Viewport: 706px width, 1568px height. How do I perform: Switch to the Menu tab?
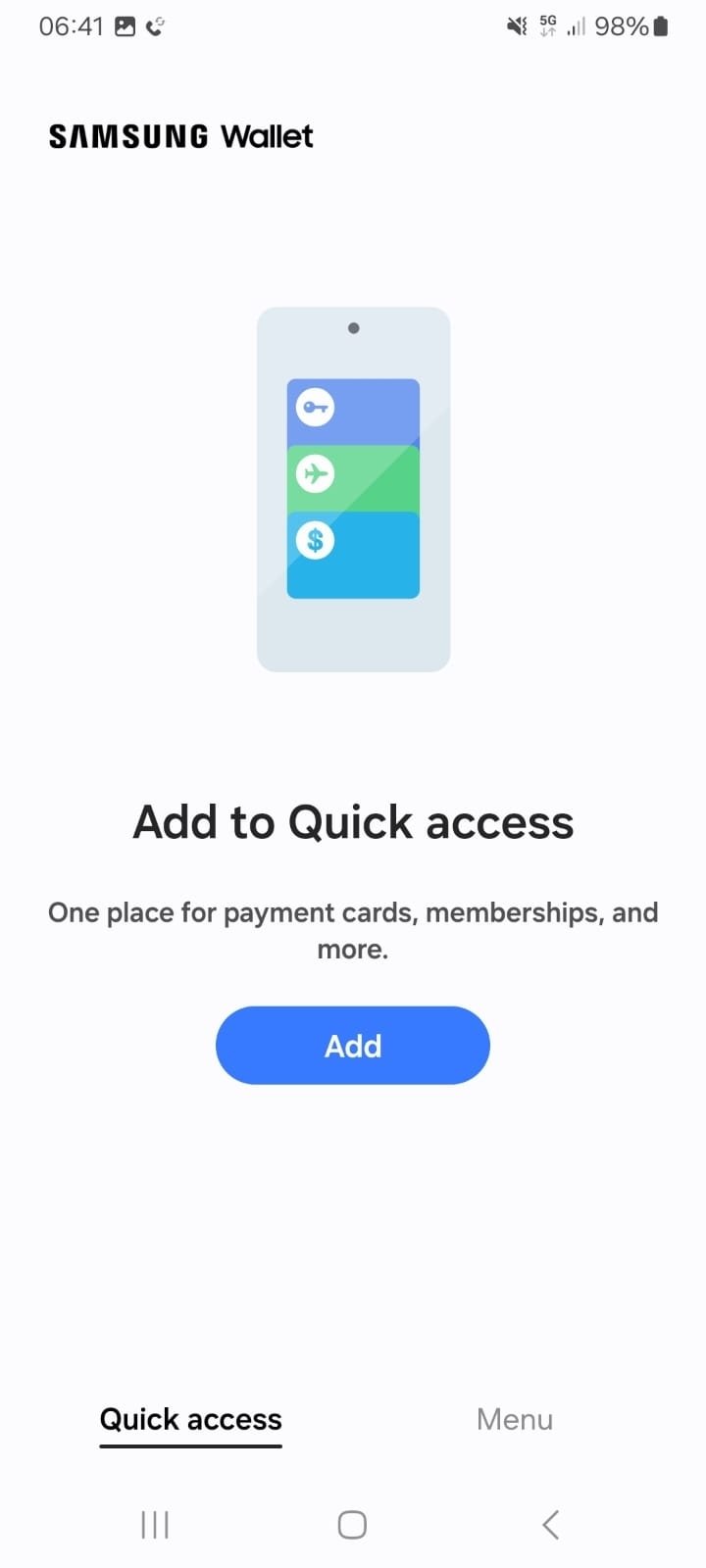click(x=515, y=1419)
